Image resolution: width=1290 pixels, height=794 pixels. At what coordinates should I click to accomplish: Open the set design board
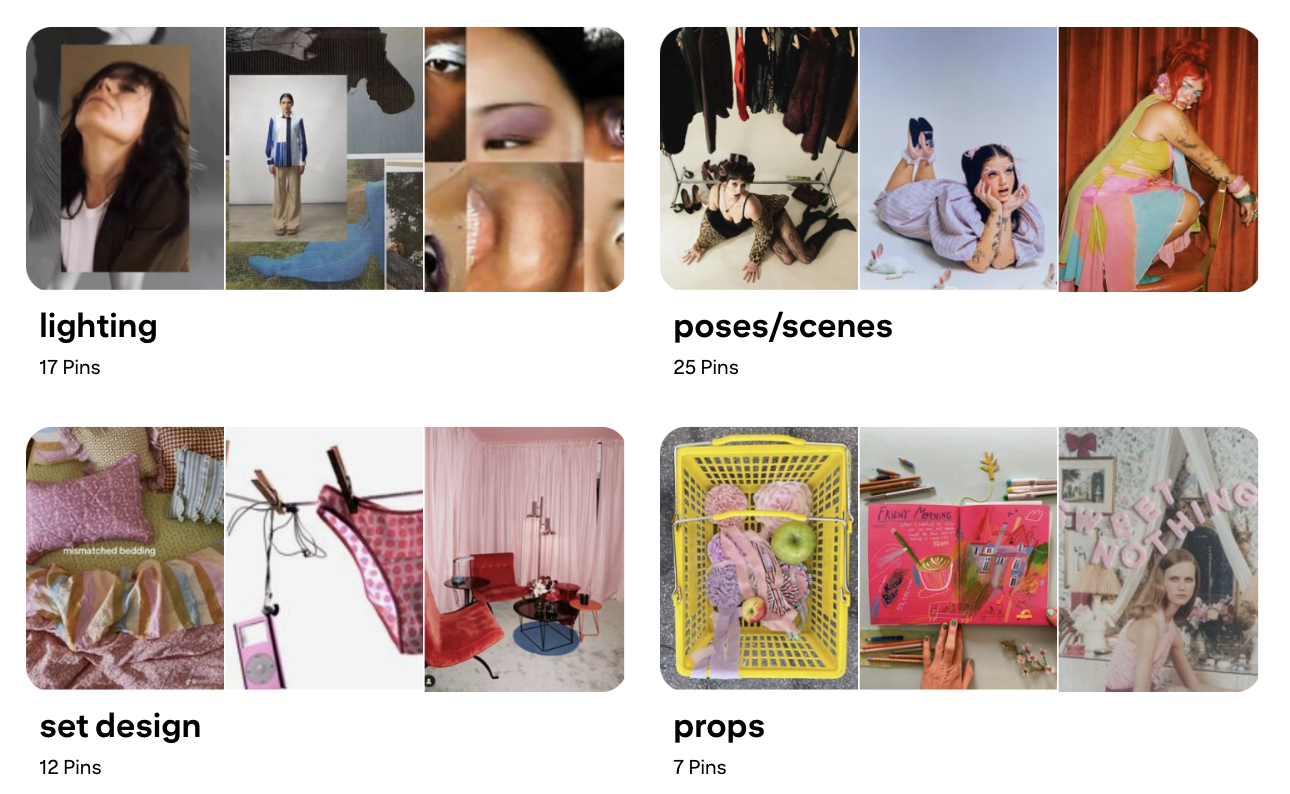coord(325,559)
